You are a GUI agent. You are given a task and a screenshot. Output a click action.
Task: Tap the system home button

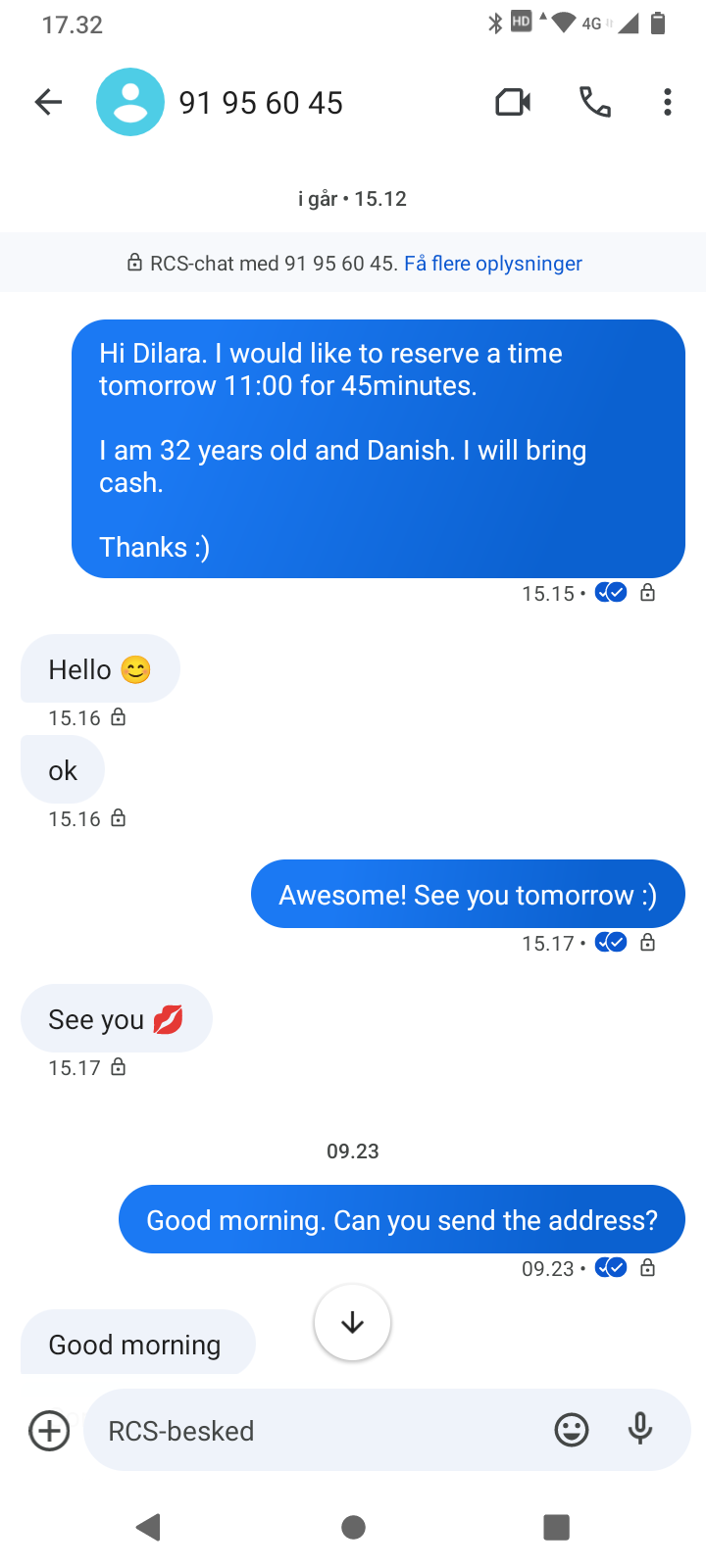[353, 1527]
